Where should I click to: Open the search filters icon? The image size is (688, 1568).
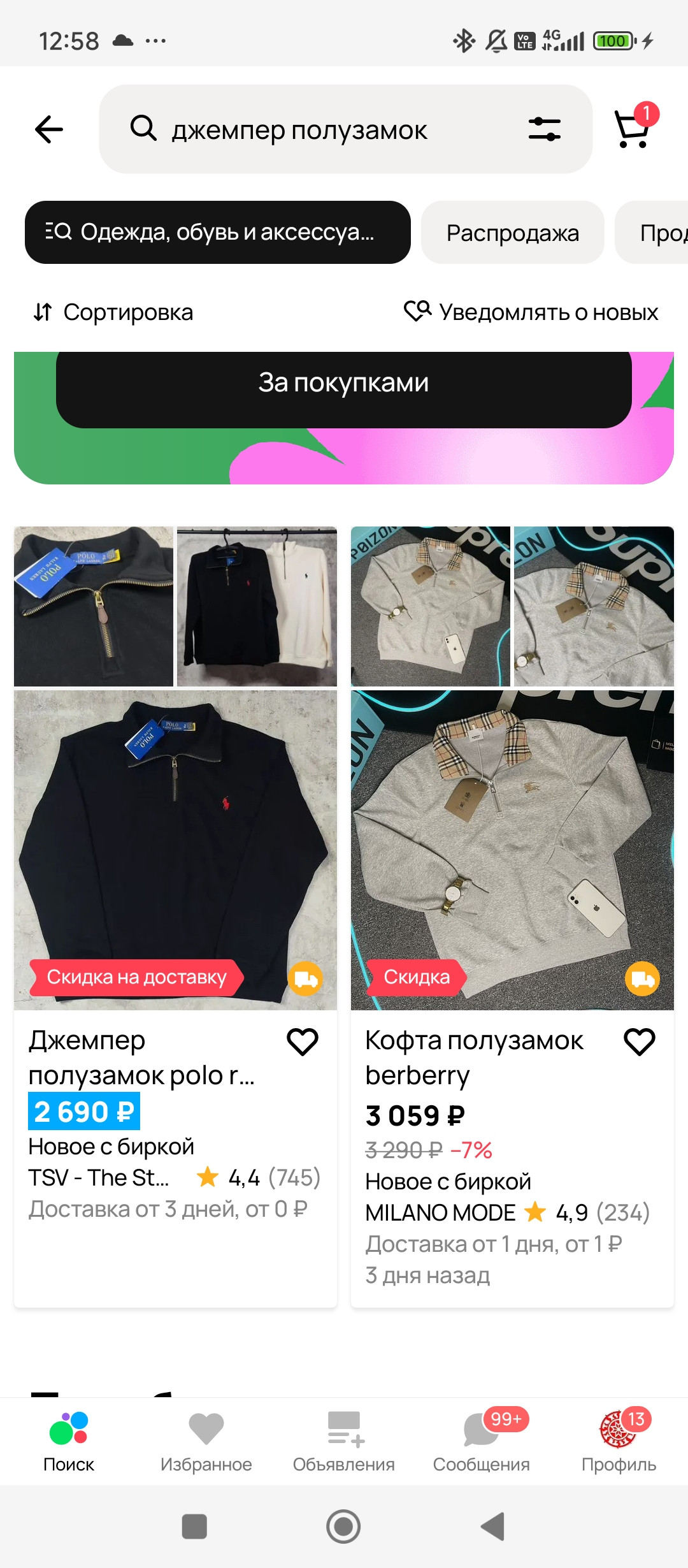point(544,129)
